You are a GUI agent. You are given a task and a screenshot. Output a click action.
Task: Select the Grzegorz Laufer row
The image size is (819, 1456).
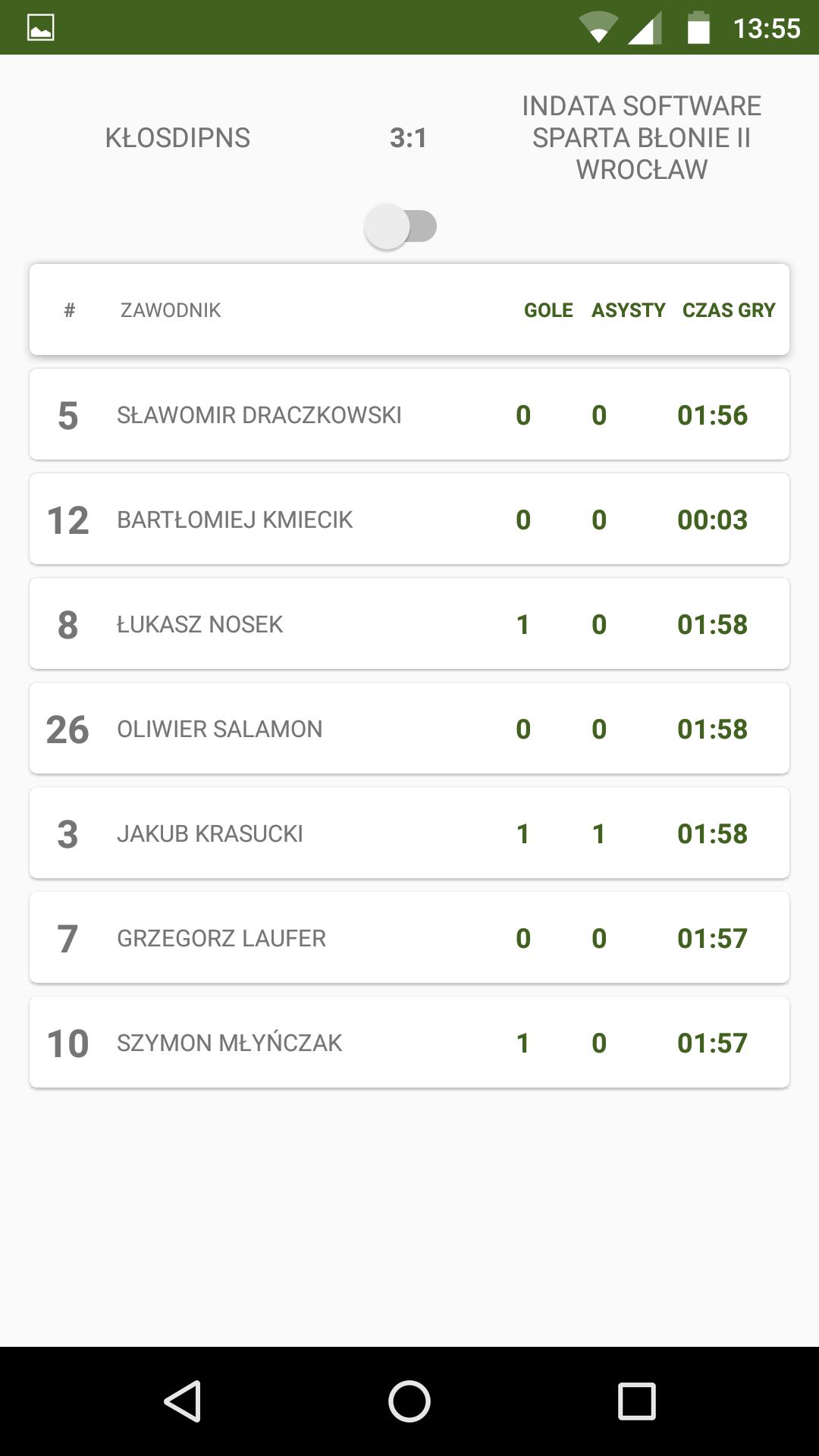click(x=409, y=937)
